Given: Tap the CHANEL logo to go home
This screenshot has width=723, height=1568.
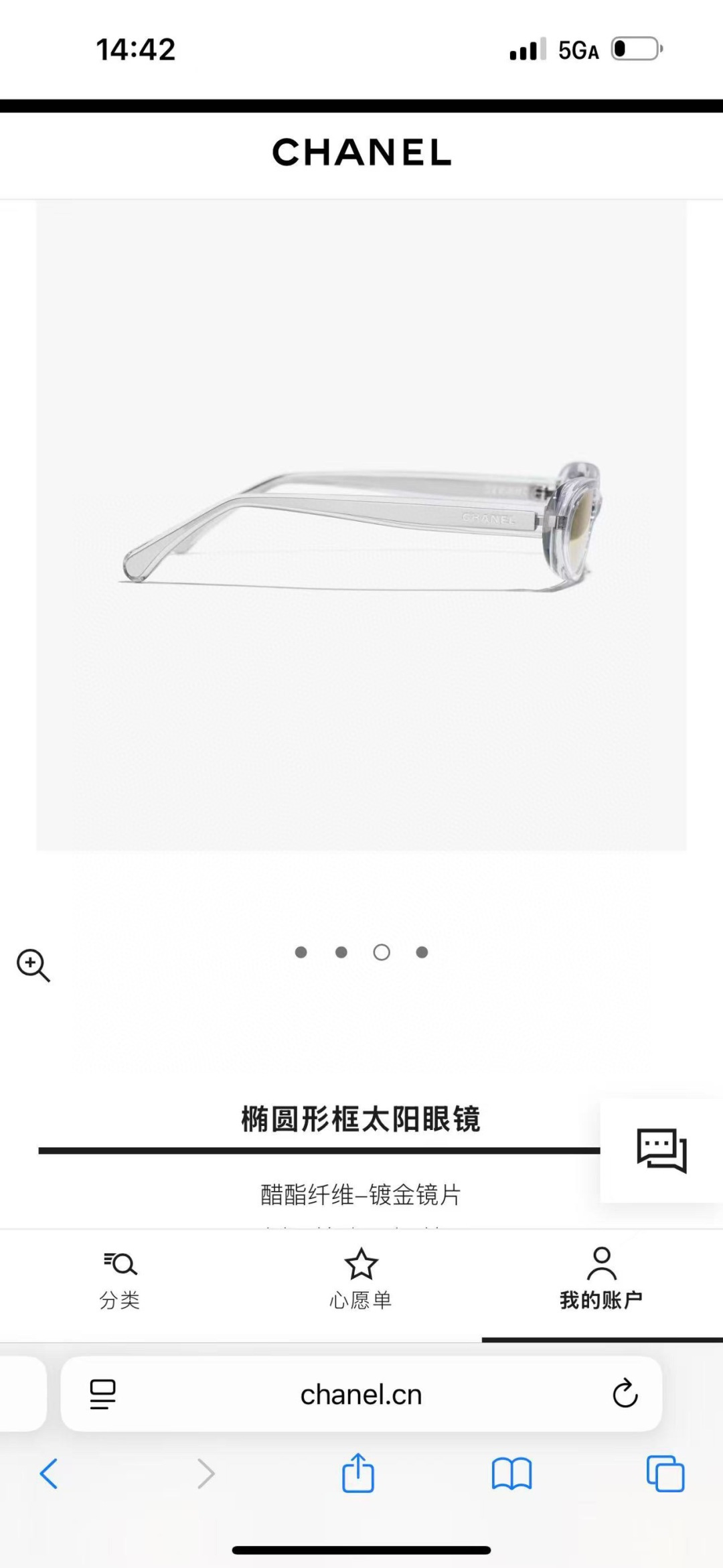Looking at the screenshot, I should pyautogui.click(x=361, y=153).
